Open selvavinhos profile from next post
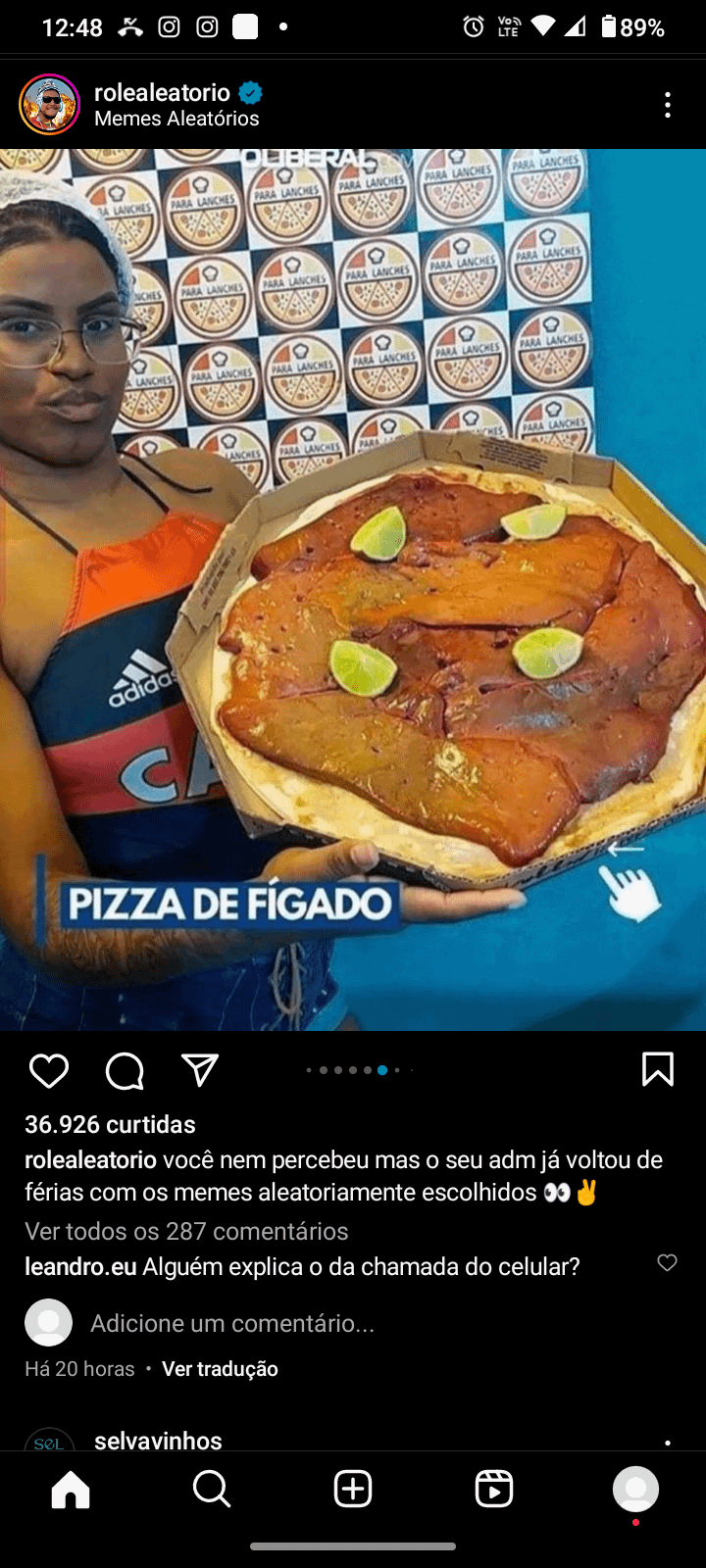Screen dimensions: 706x1568 (158, 1441)
